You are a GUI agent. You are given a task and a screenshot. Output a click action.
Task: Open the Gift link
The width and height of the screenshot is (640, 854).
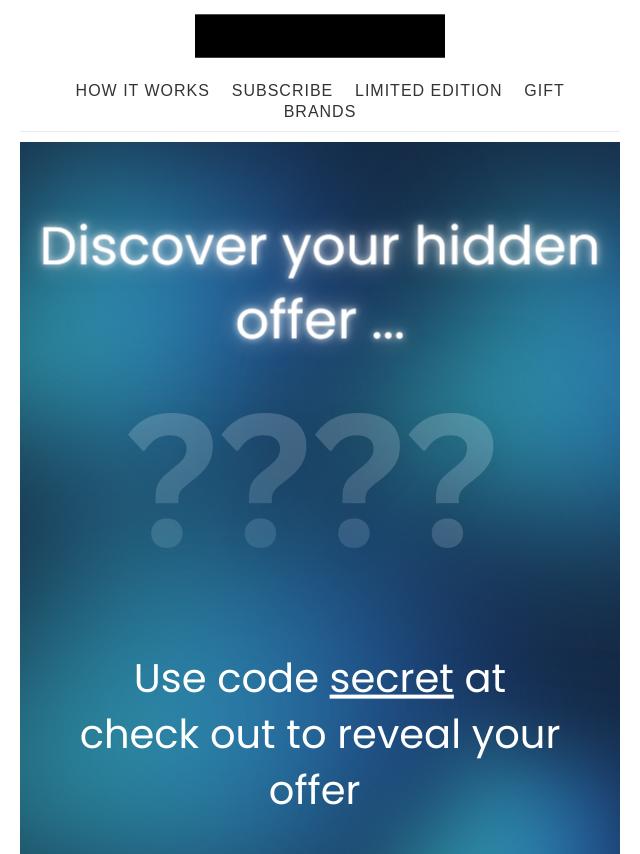[x=544, y=90]
